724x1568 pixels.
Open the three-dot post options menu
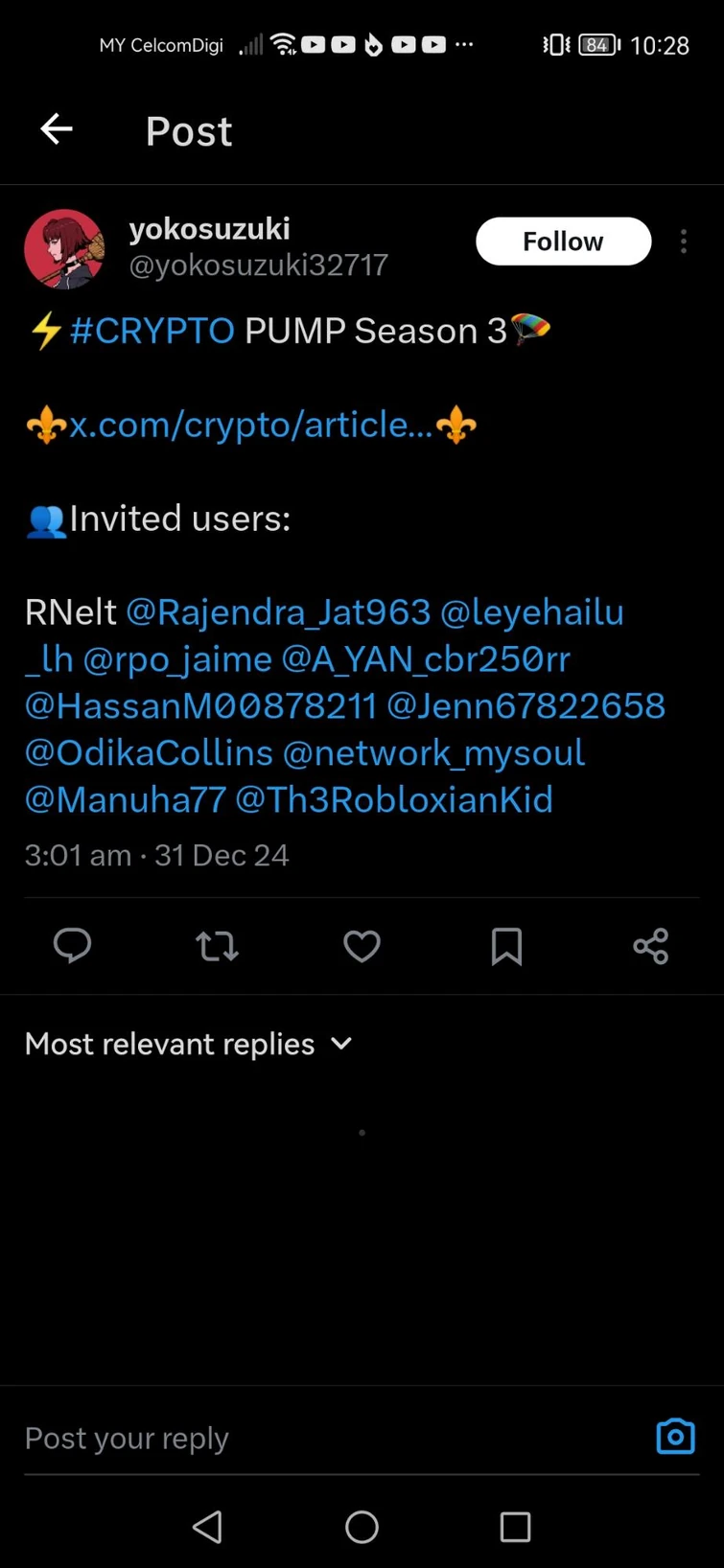click(683, 242)
